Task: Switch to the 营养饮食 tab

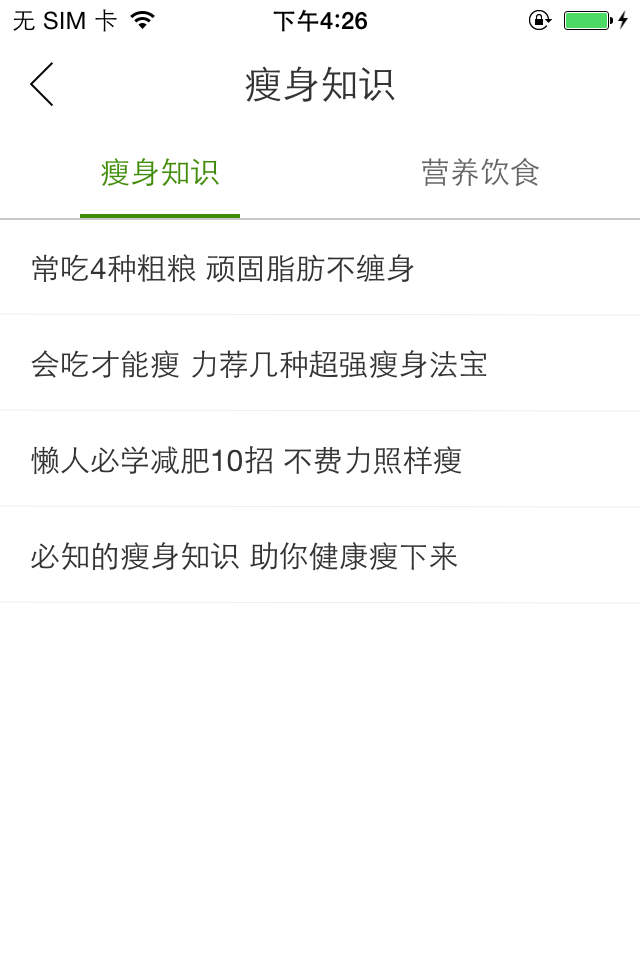Action: coord(480,173)
